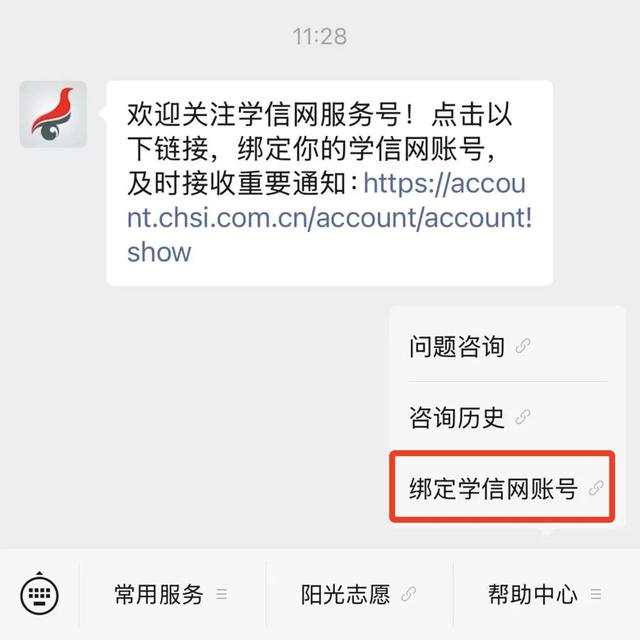View the 学信网 account avatar profile
This screenshot has height=640, width=640.
pos(53,114)
